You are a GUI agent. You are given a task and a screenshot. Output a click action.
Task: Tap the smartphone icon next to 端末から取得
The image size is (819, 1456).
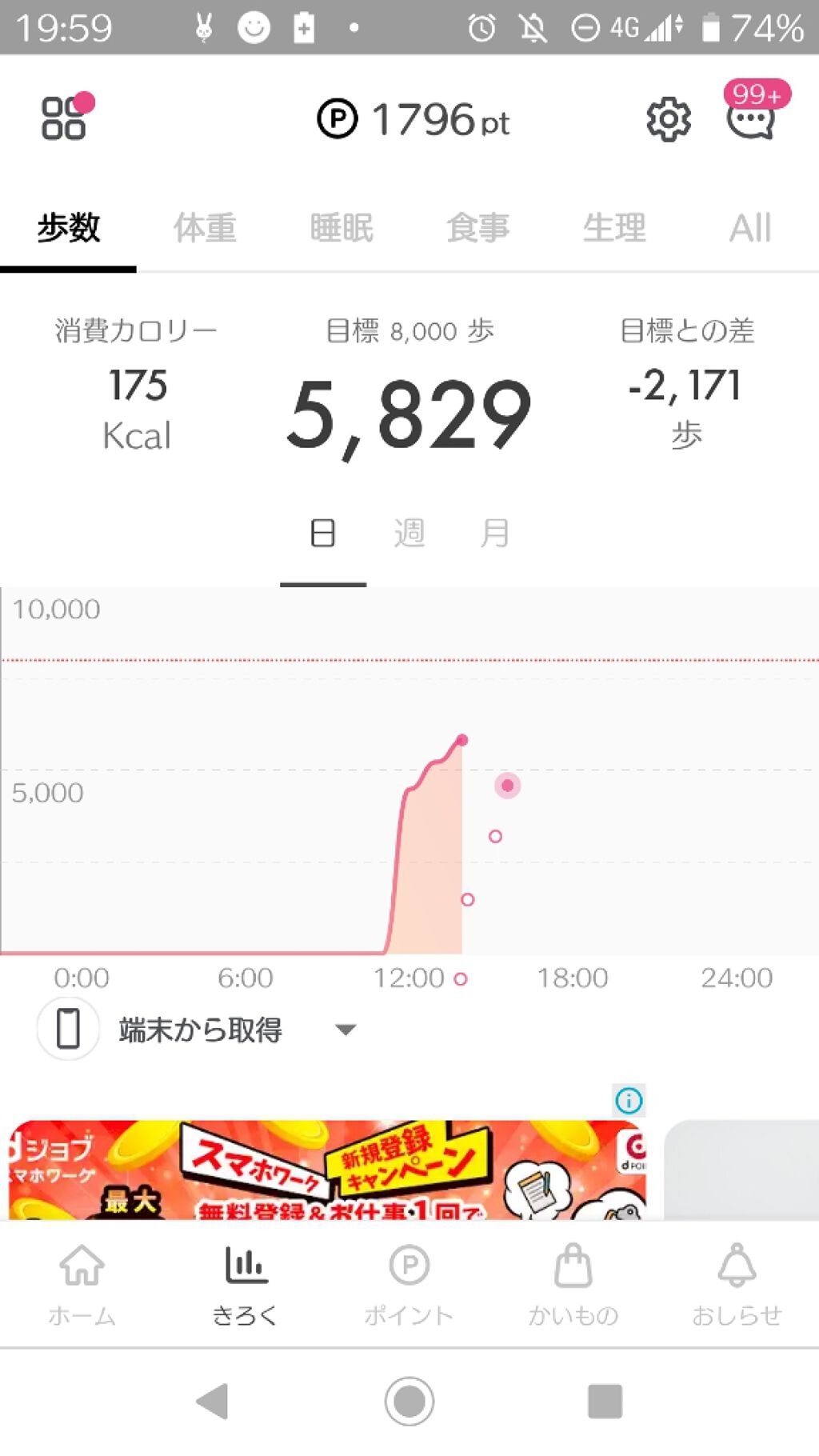(x=68, y=1030)
